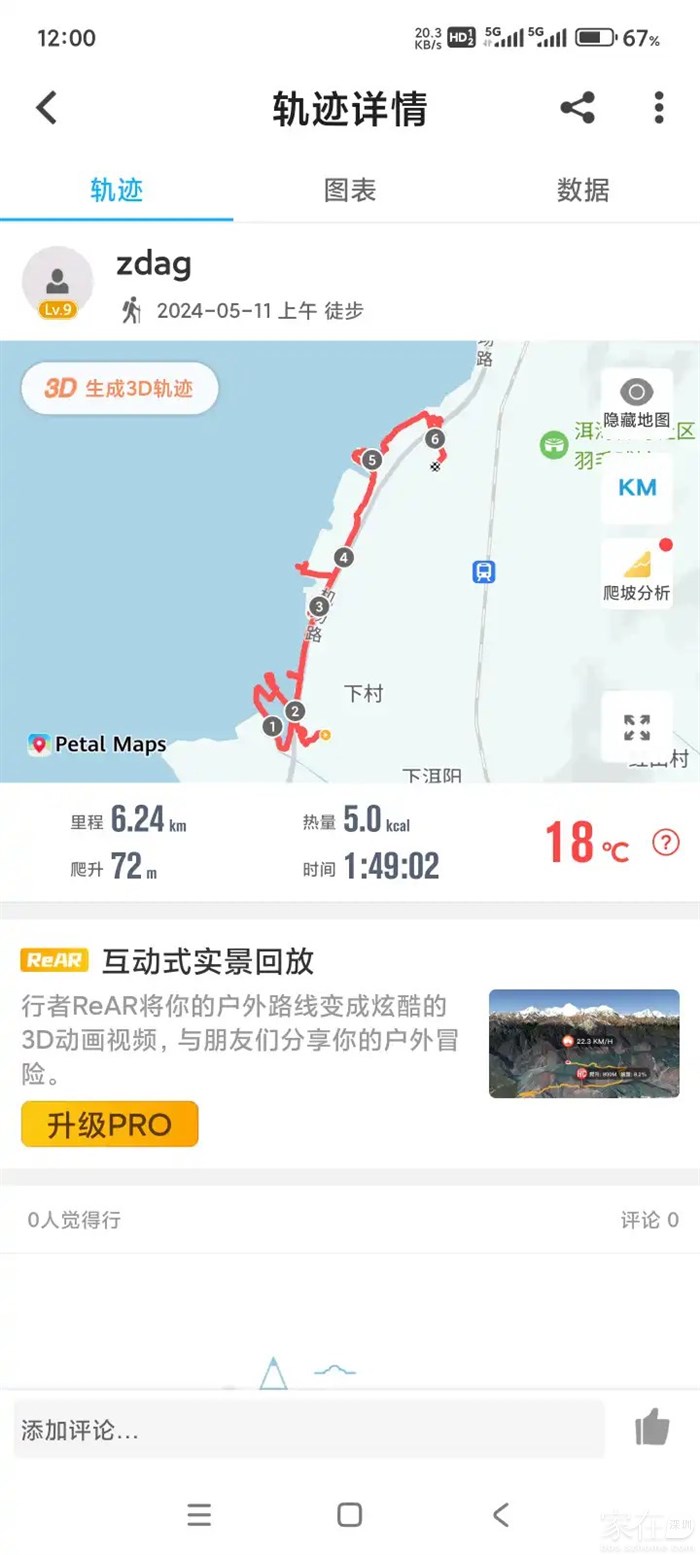Image resolution: width=700 pixels, height=1555 pixels.
Task: Go back using the top-left arrow
Action: click(47, 108)
